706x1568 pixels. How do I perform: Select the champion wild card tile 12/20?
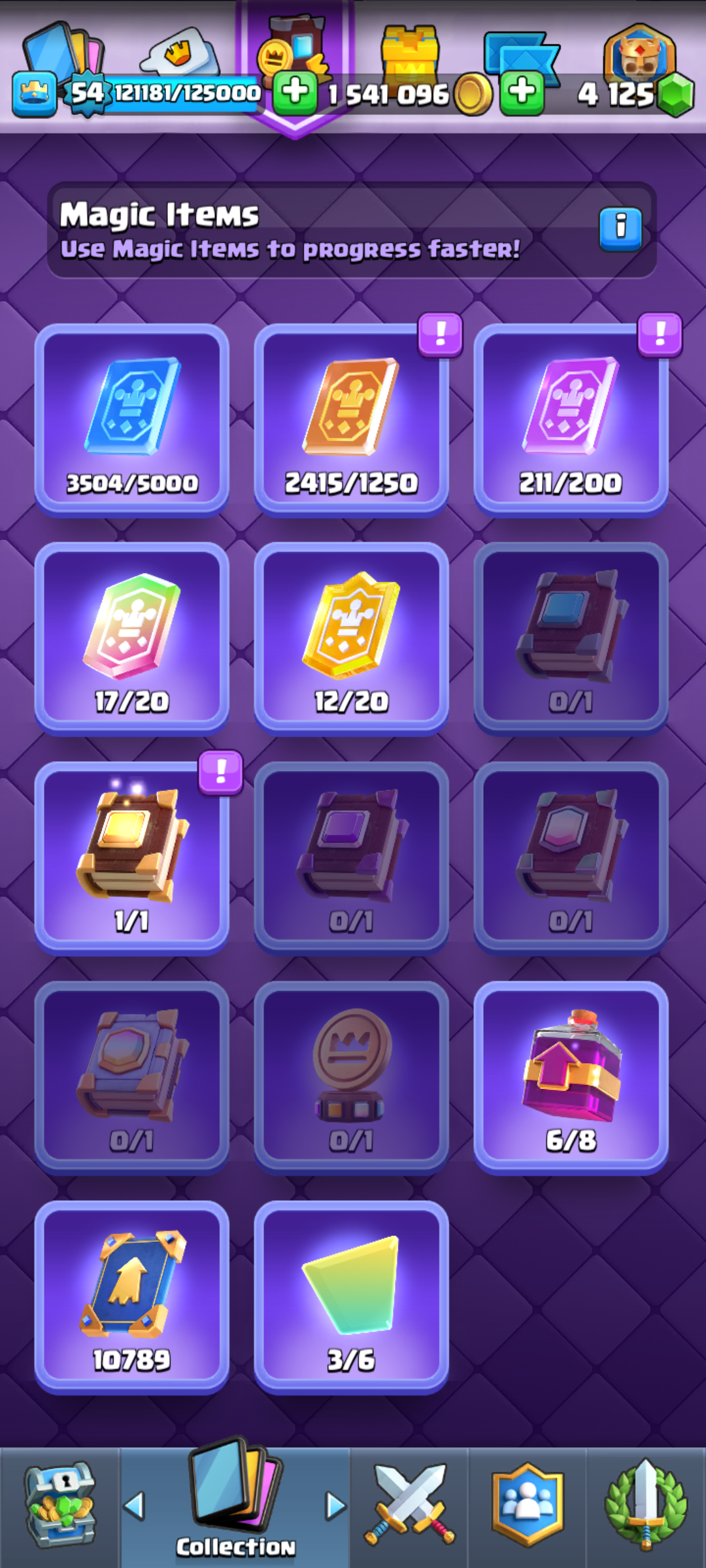352,639
